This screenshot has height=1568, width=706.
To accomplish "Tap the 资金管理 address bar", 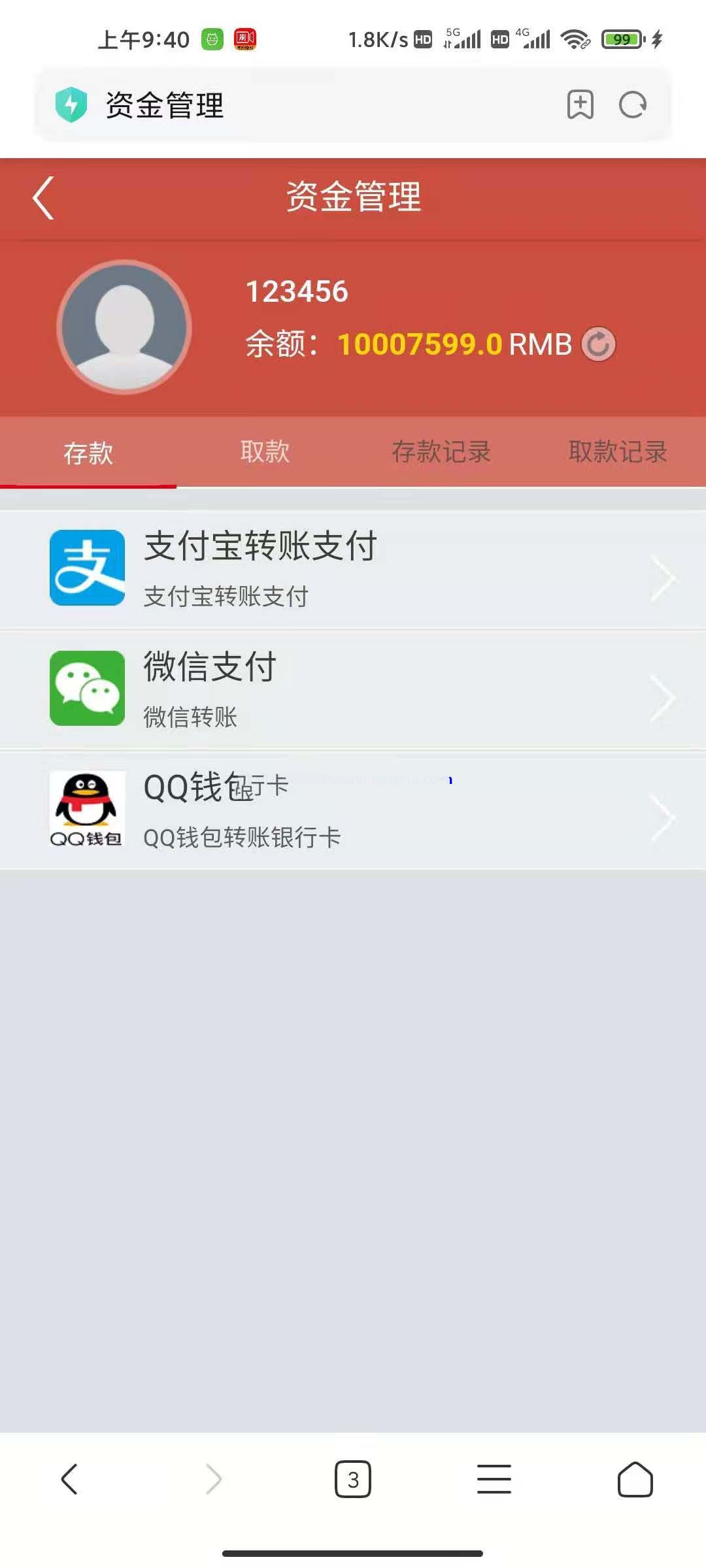I will tap(294, 105).
